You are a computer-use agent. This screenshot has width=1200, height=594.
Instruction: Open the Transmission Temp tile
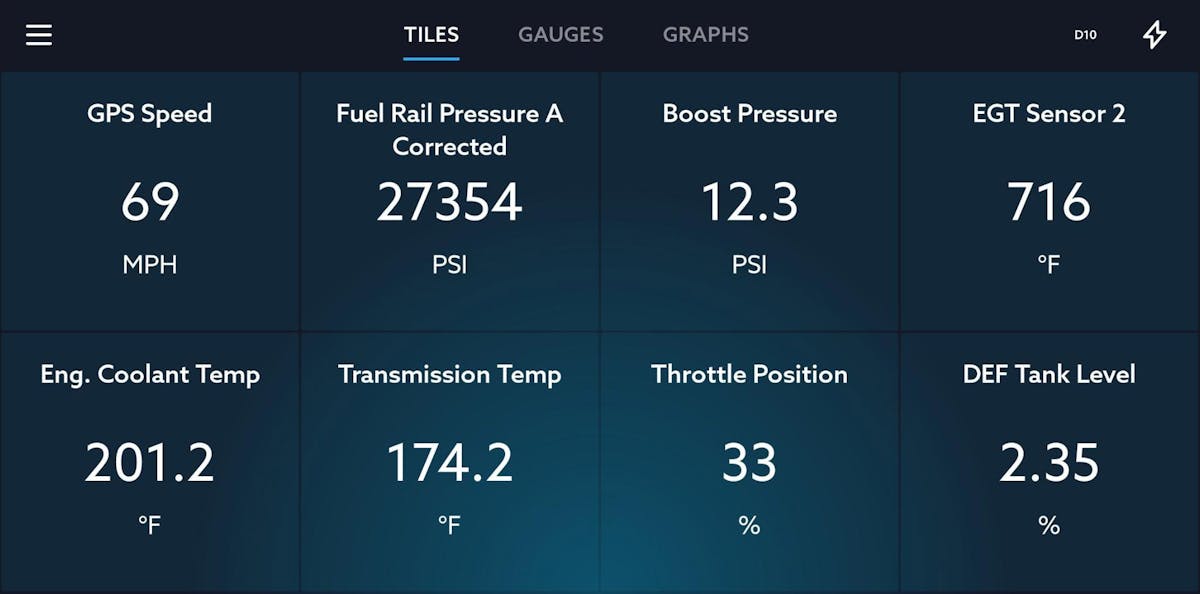[449, 462]
